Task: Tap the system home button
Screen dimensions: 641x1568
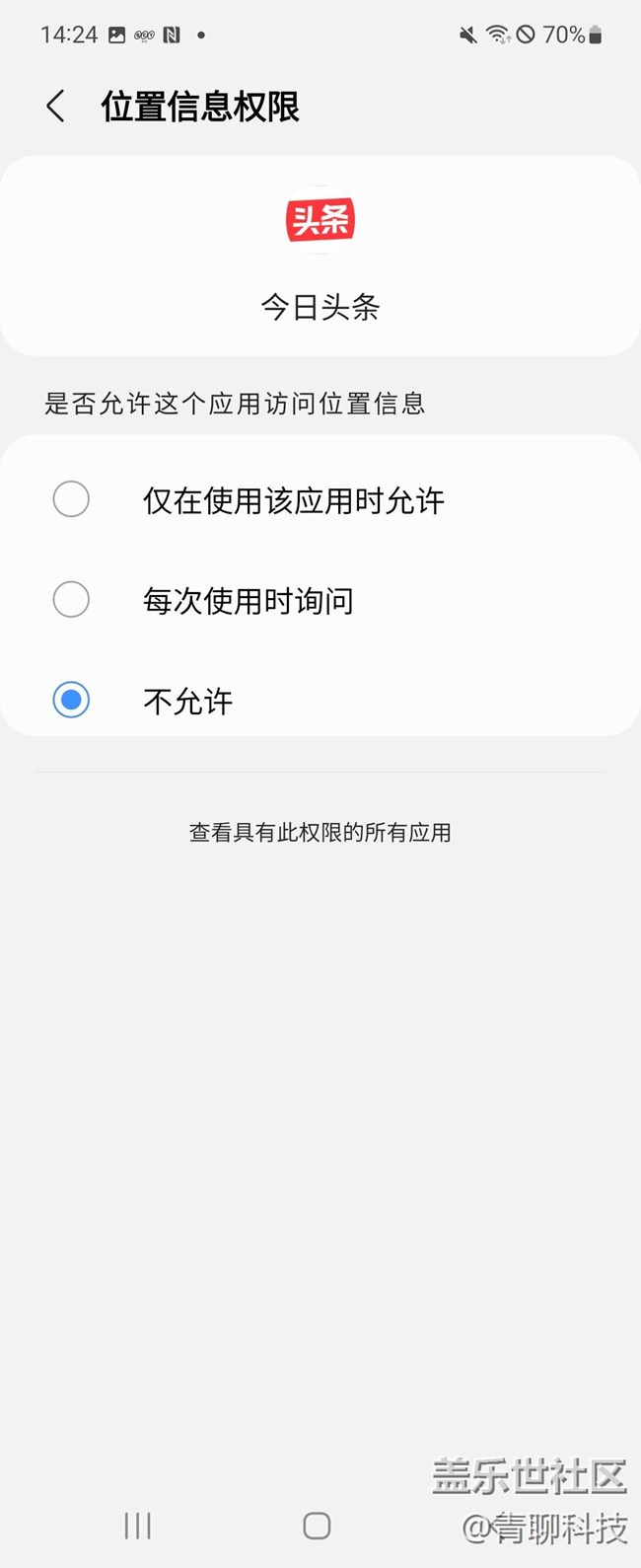Action: 317,1526
